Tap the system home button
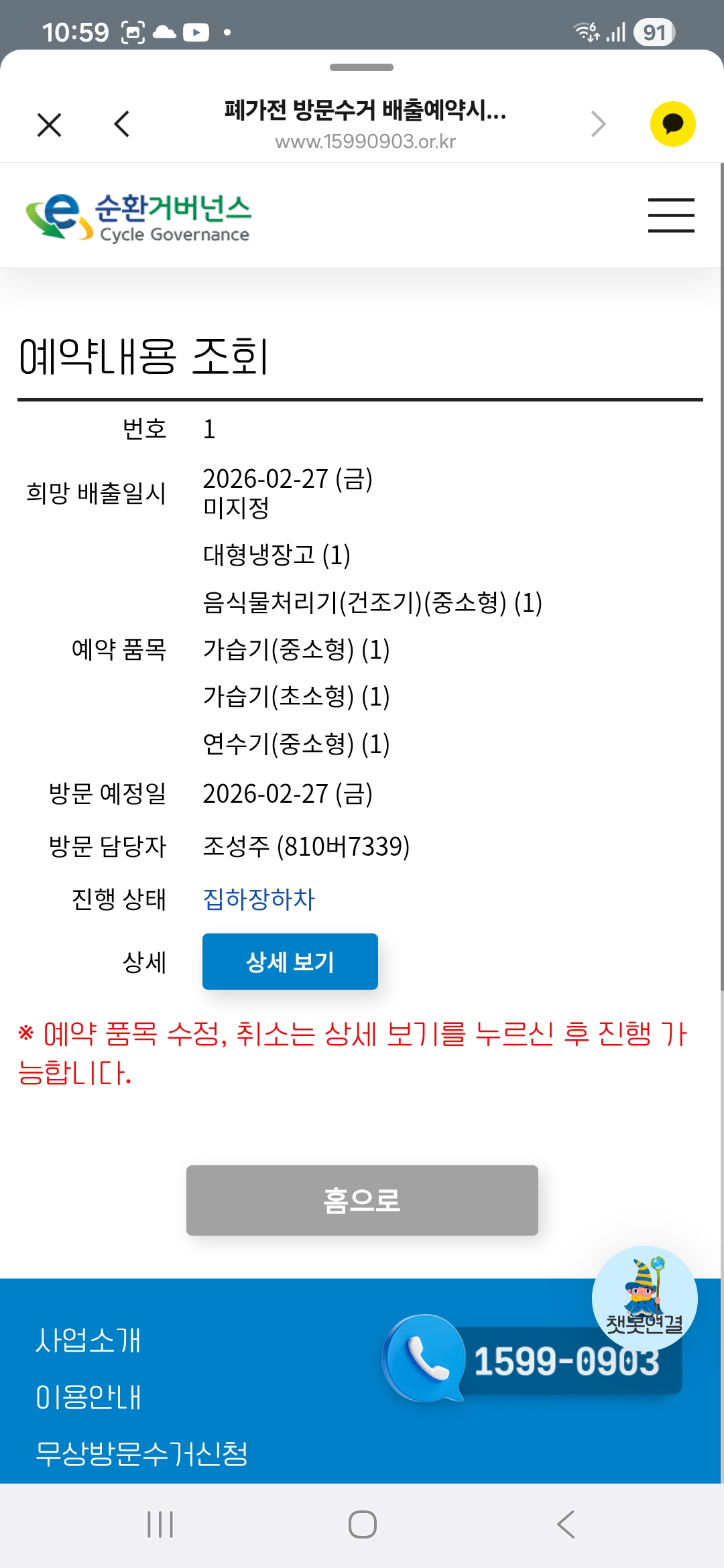Image resolution: width=724 pixels, height=1568 pixels. [362, 1524]
